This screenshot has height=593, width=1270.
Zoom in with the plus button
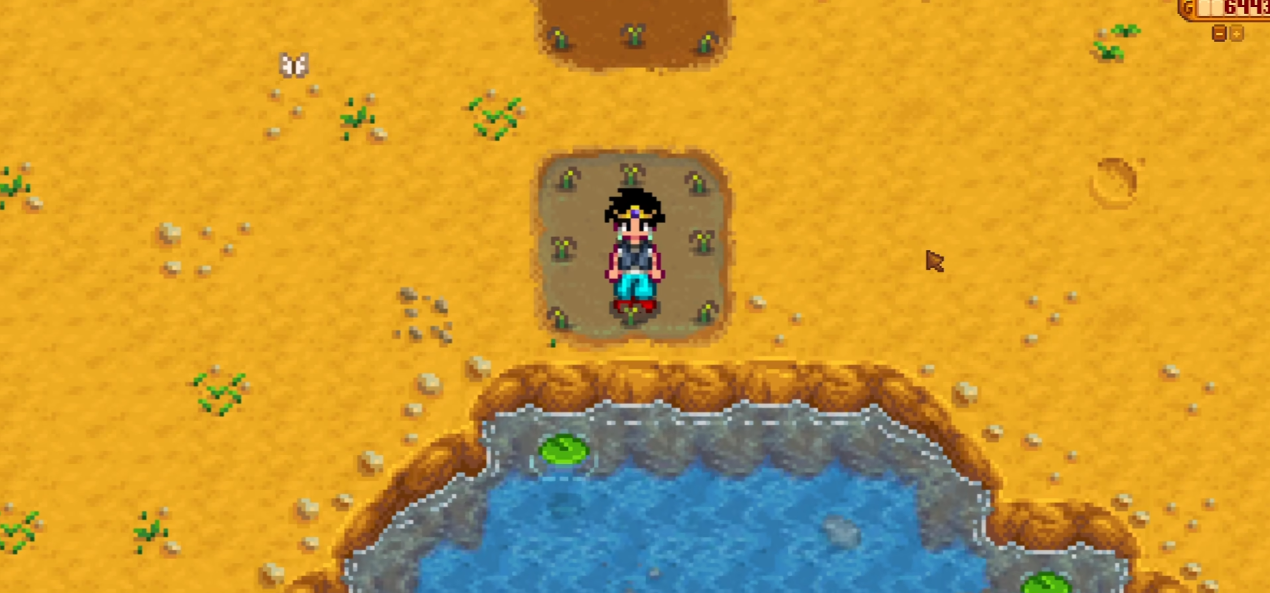(1236, 33)
